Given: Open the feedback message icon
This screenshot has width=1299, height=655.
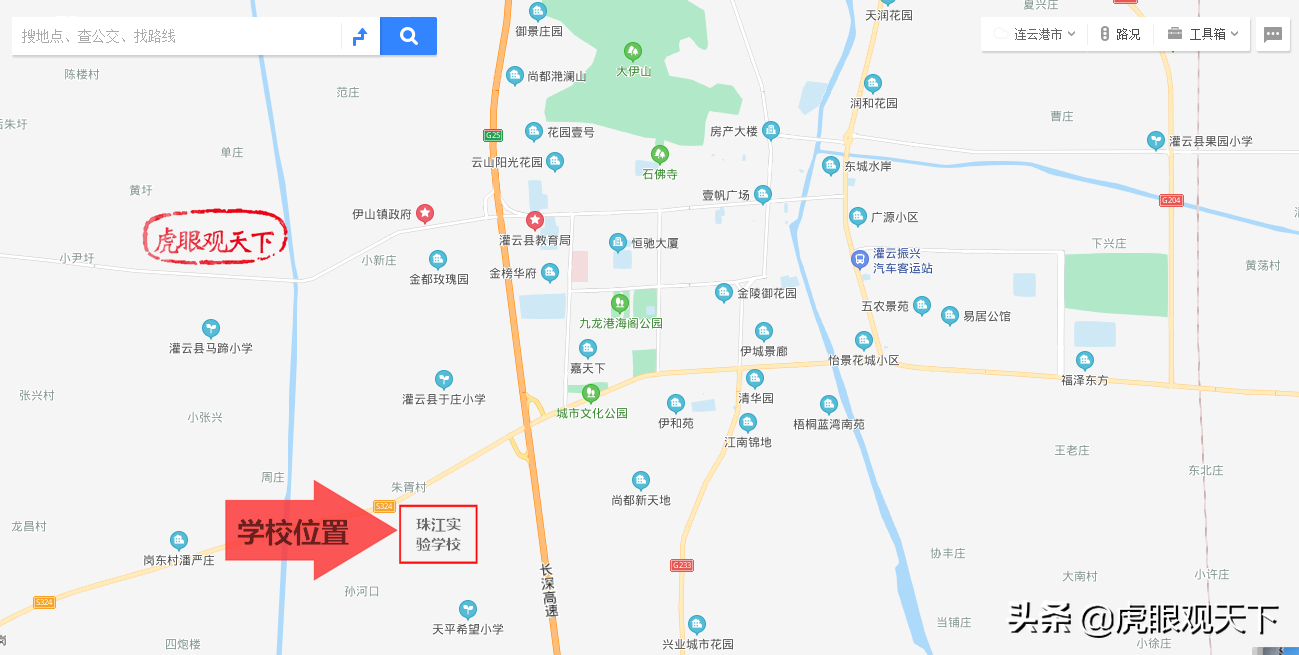Looking at the screenshot, I should click(1273, 34).
